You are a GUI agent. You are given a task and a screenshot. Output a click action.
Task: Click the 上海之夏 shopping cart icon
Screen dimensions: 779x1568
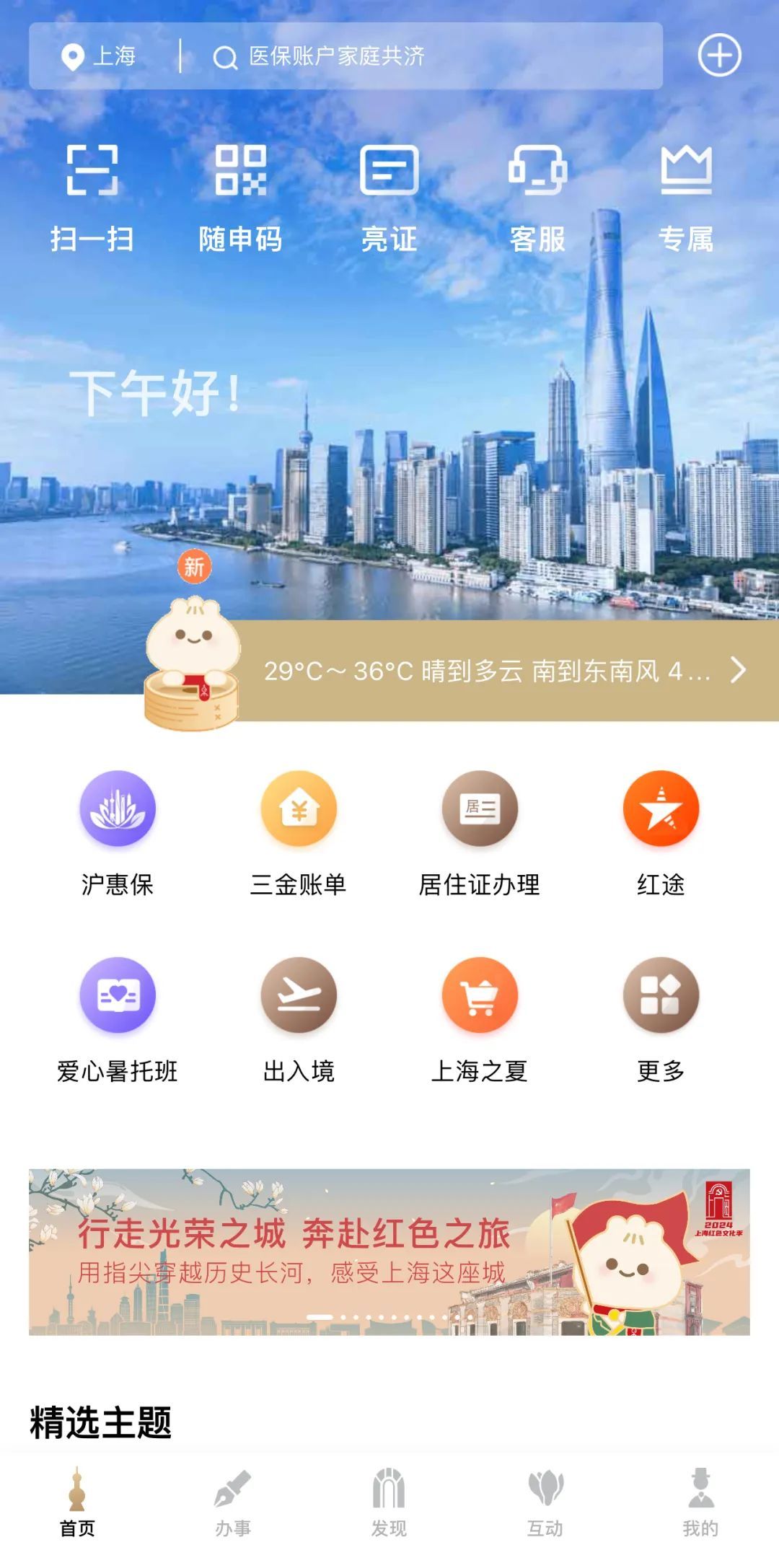pyautogui.click(x=480, y=995)
